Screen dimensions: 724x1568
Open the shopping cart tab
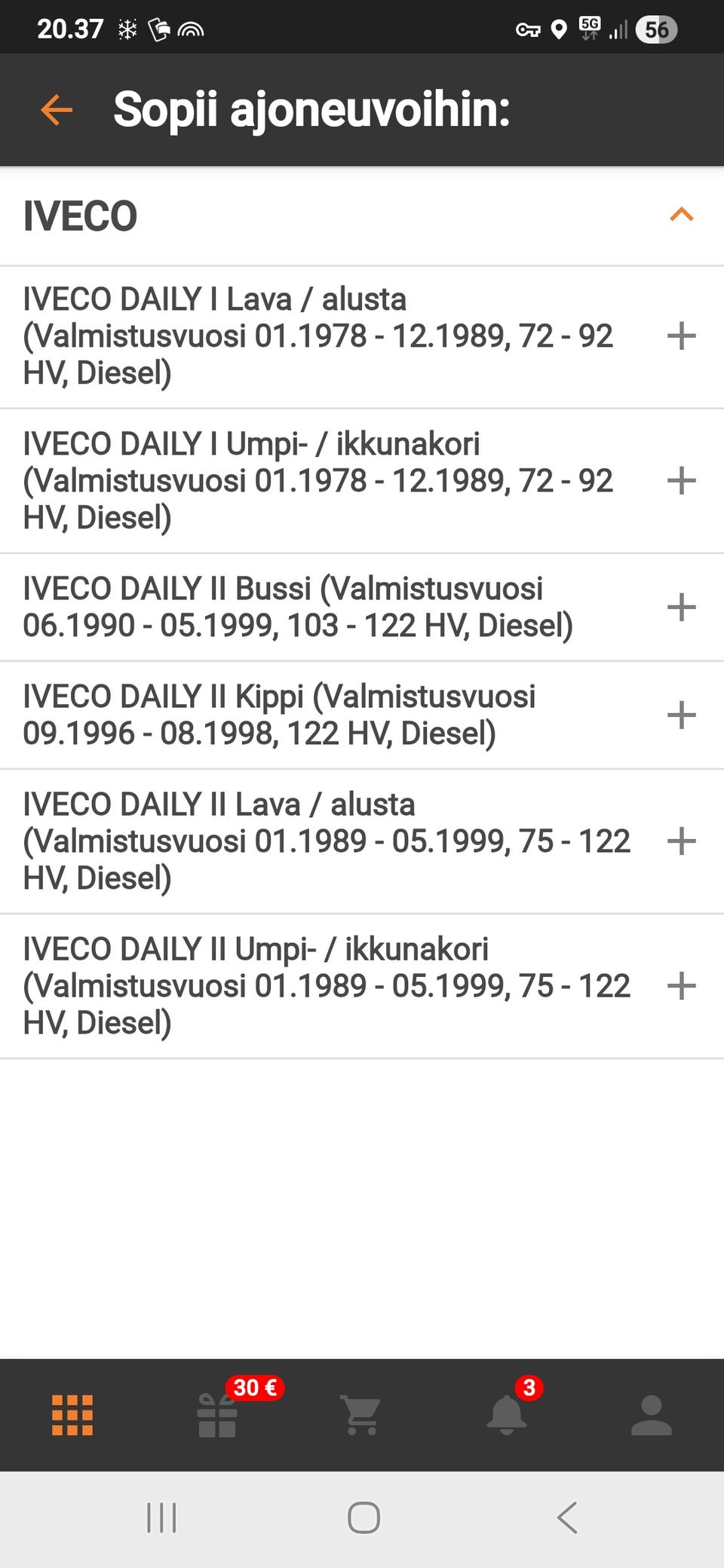pos(362,1415)
